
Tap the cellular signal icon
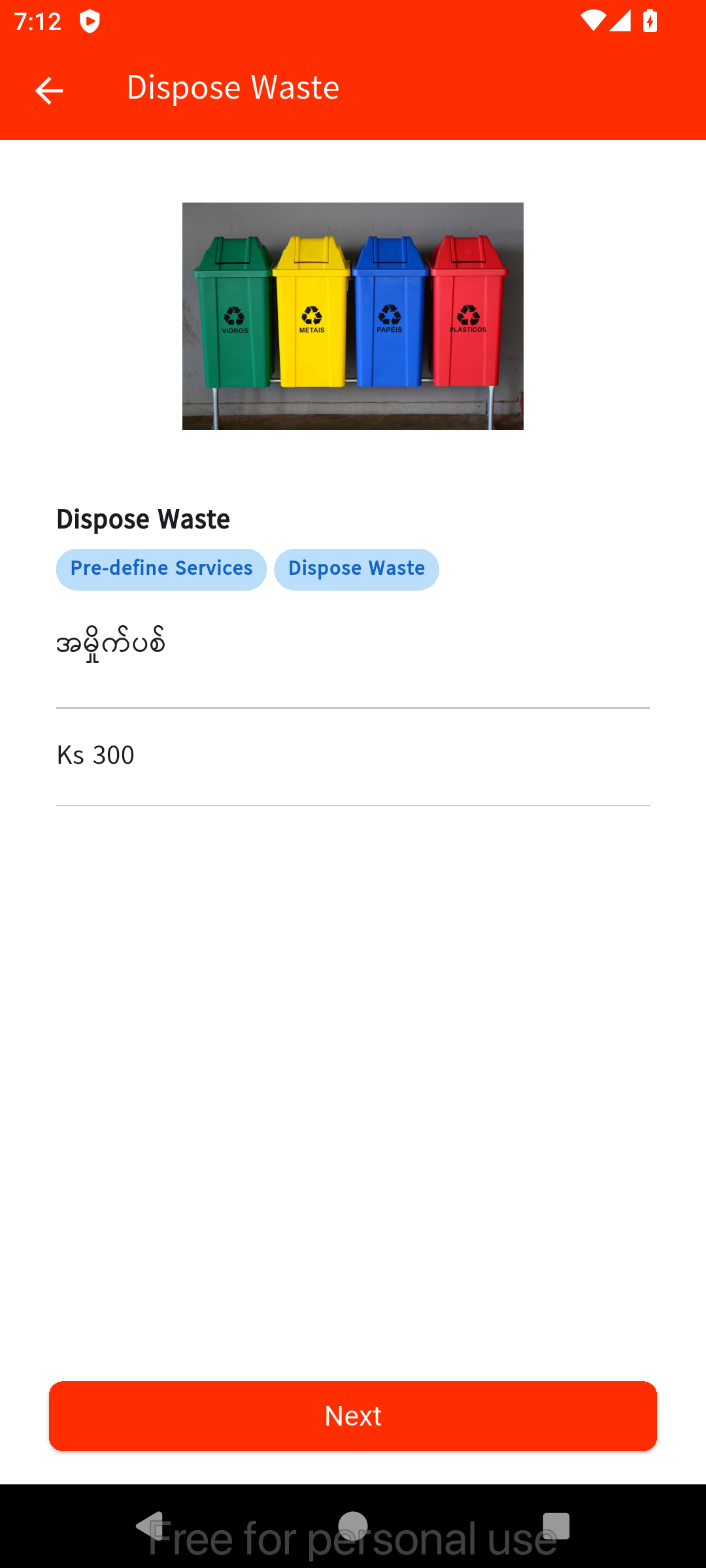620,22
